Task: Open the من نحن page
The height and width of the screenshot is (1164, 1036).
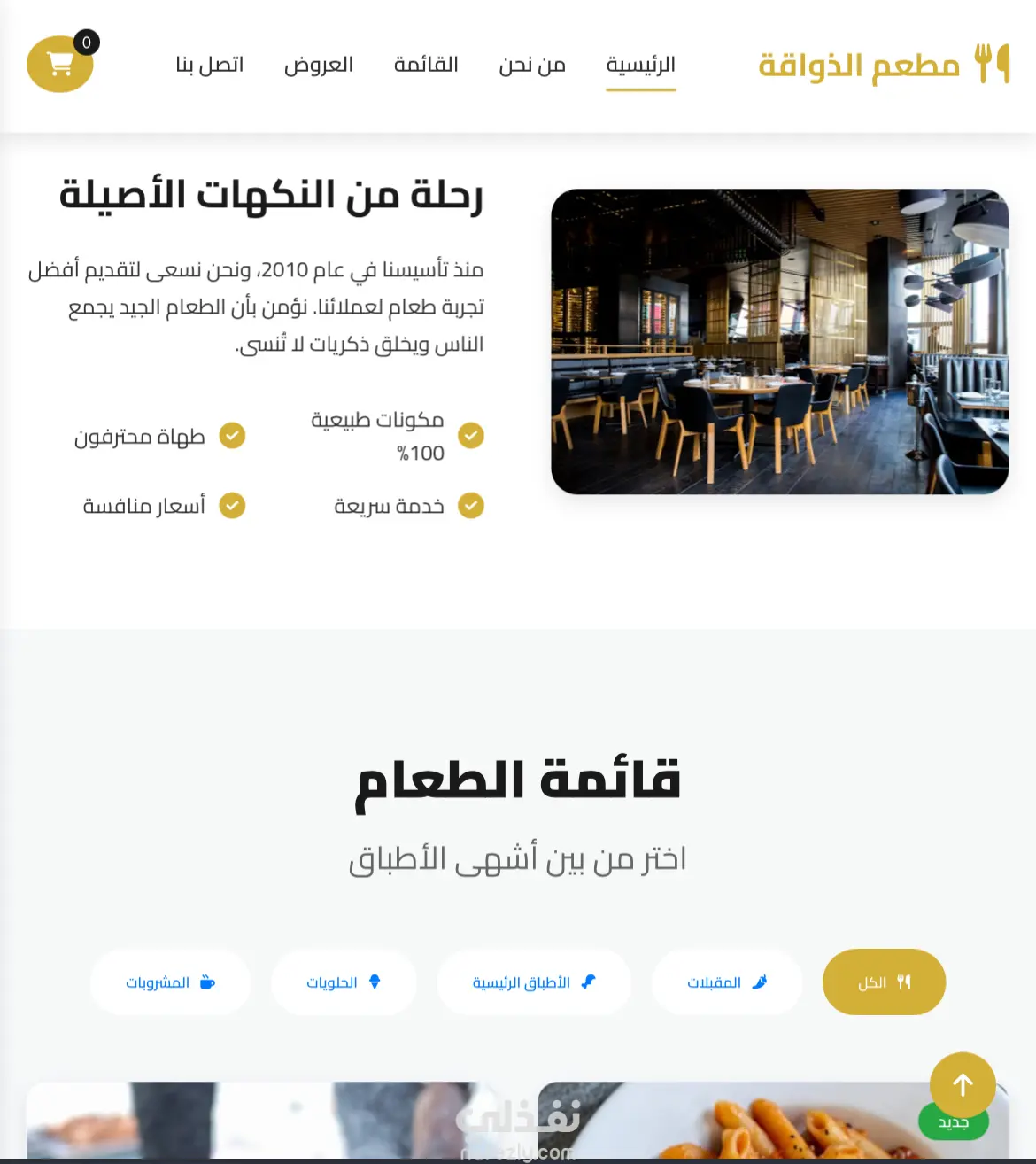Action: click(531, 65)
